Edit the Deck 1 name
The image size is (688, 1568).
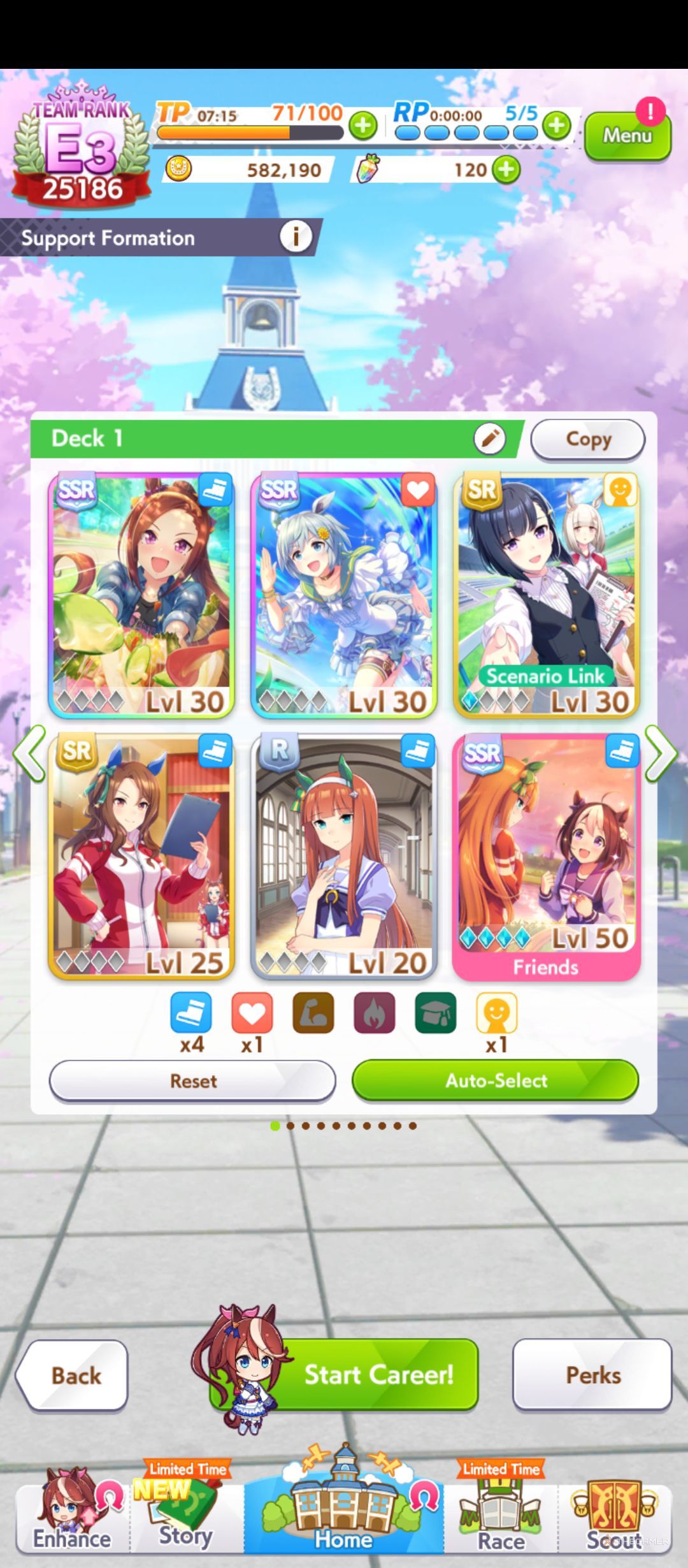point(489,439)
